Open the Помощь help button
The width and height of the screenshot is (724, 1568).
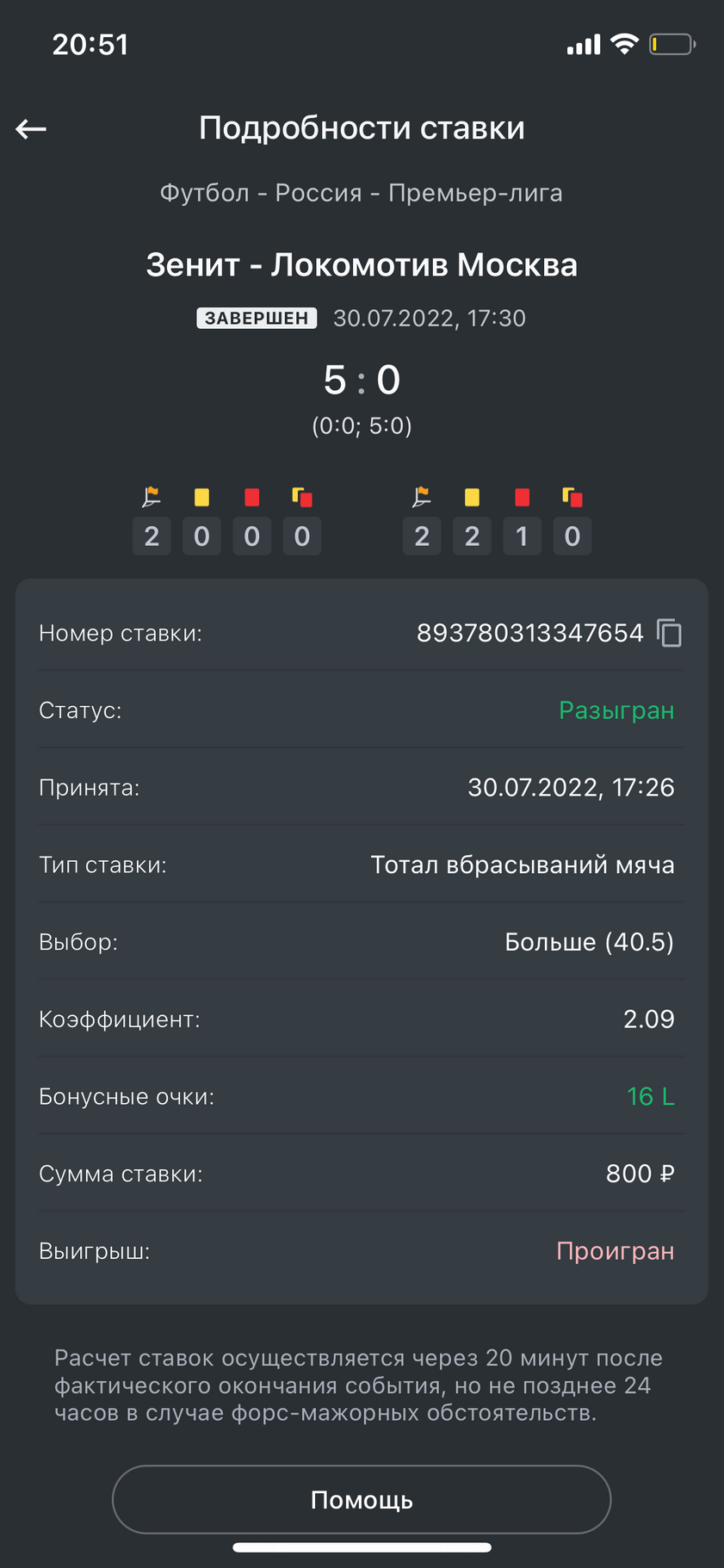pyautogui.click(x=362, y=1499)
